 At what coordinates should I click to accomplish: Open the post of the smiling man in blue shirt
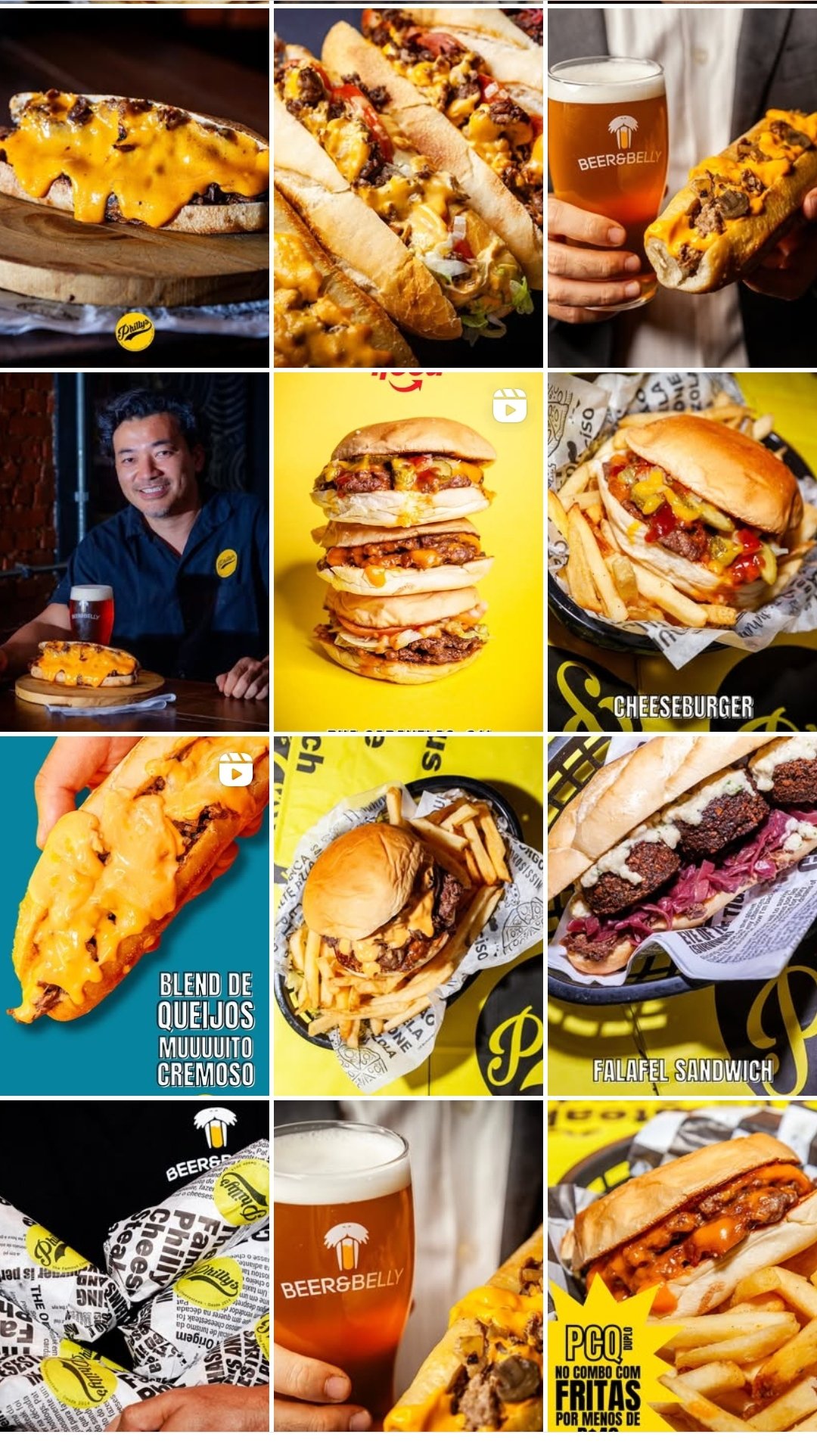[134, 552]
